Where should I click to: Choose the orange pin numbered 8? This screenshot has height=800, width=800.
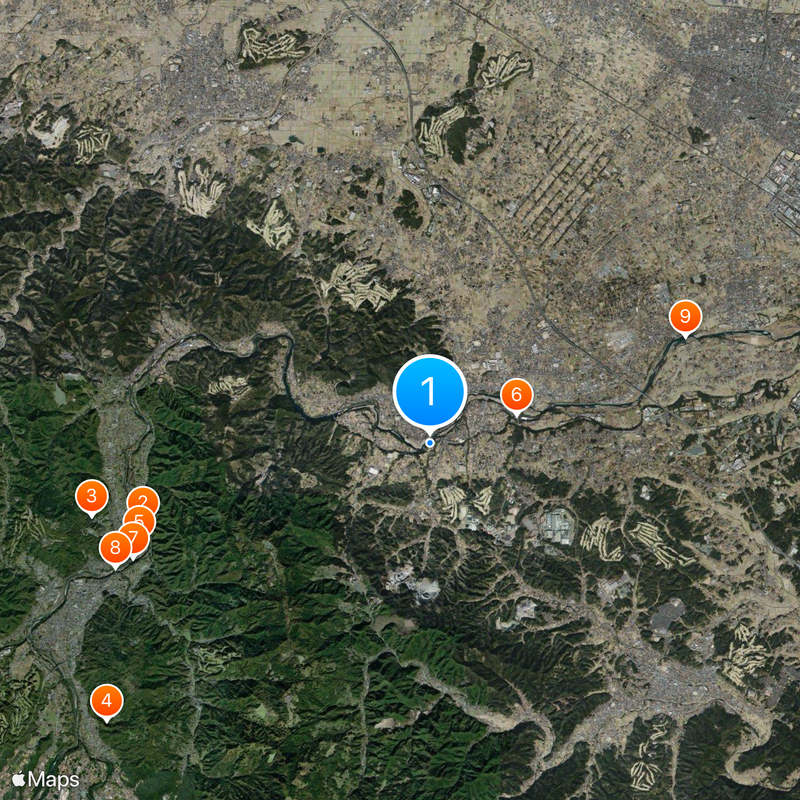click(114, 547)
